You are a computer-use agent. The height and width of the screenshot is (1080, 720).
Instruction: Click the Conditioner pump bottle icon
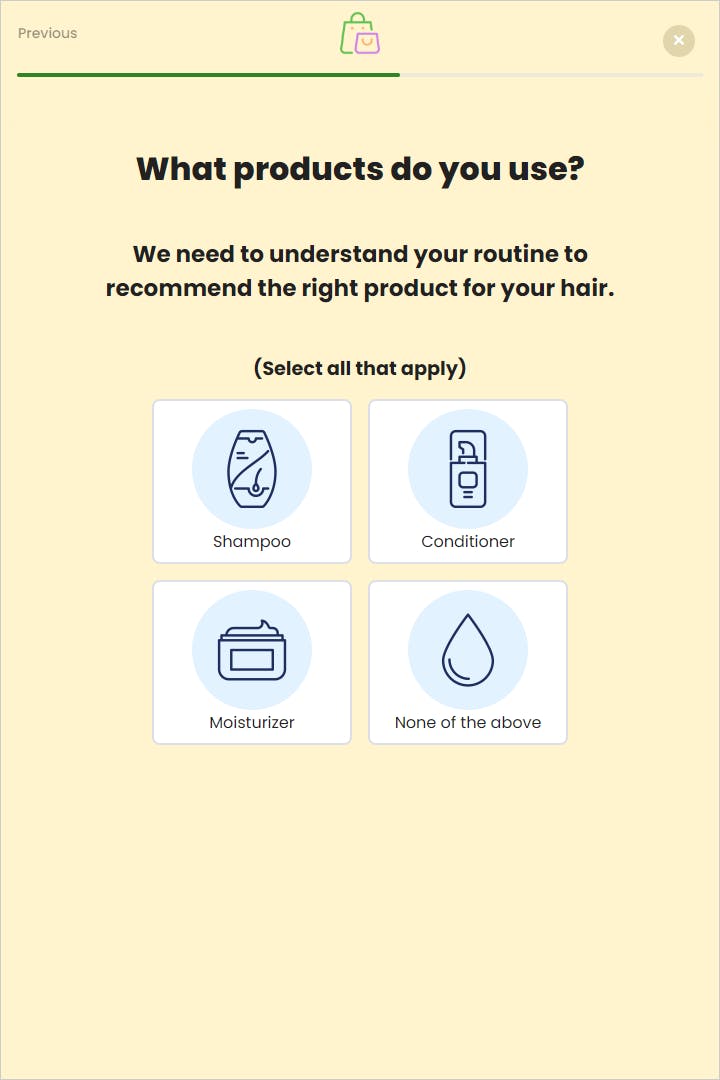pyautogui.click(x=468, y=468)
